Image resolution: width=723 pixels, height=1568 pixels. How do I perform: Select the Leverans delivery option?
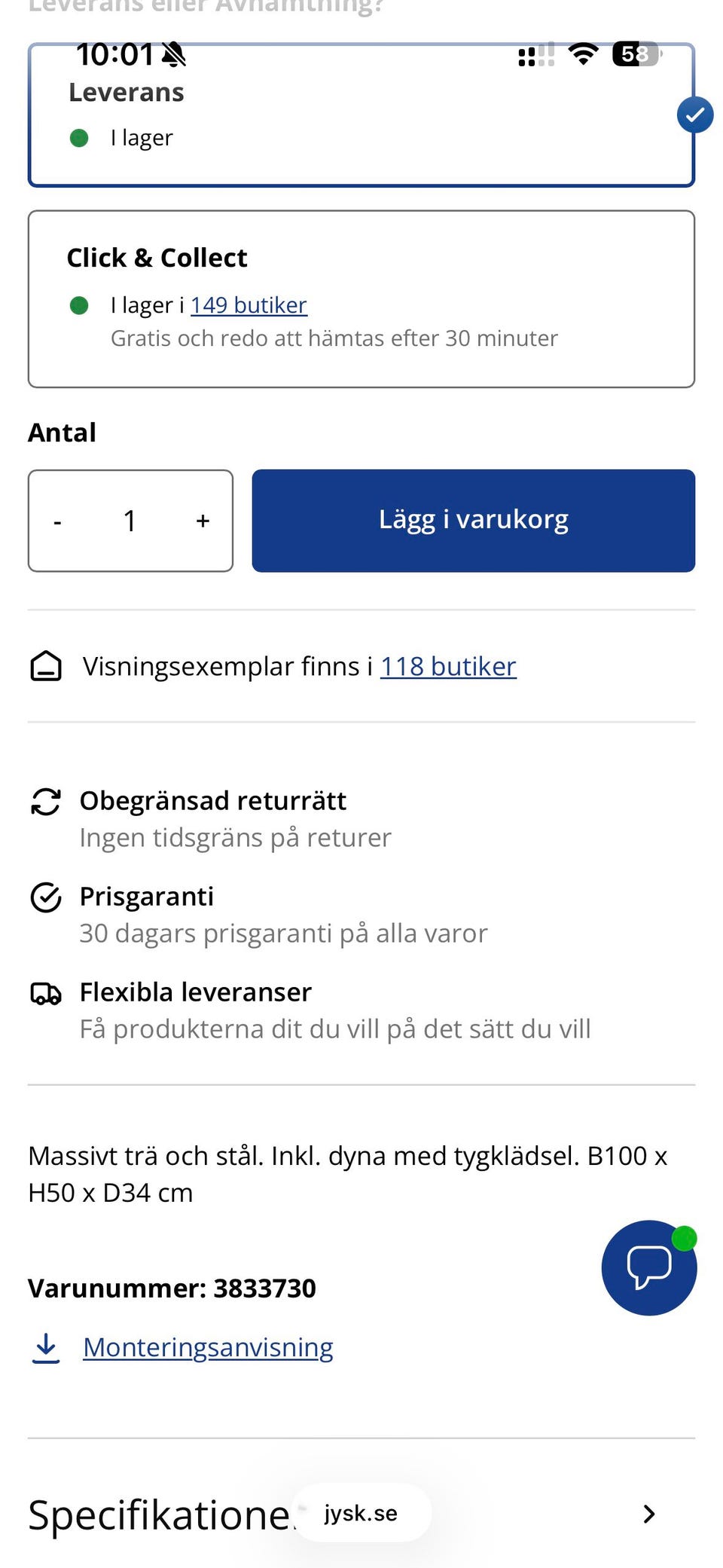361,115
